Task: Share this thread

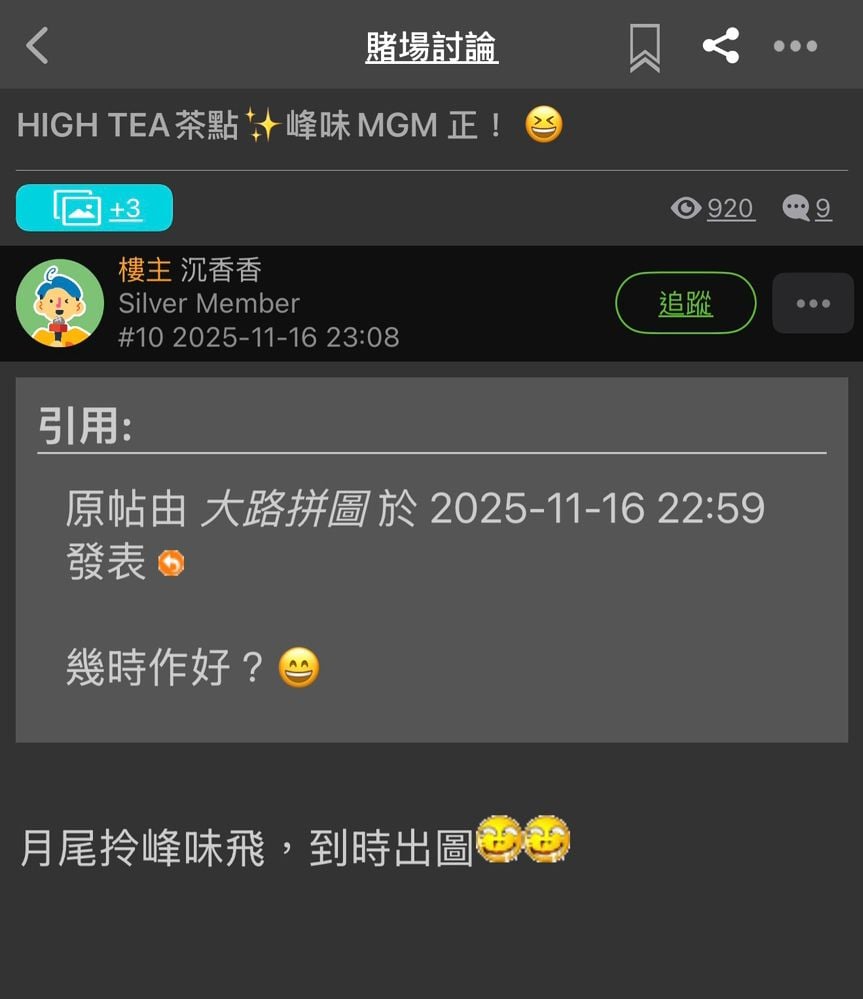Action: pos(720,46)
